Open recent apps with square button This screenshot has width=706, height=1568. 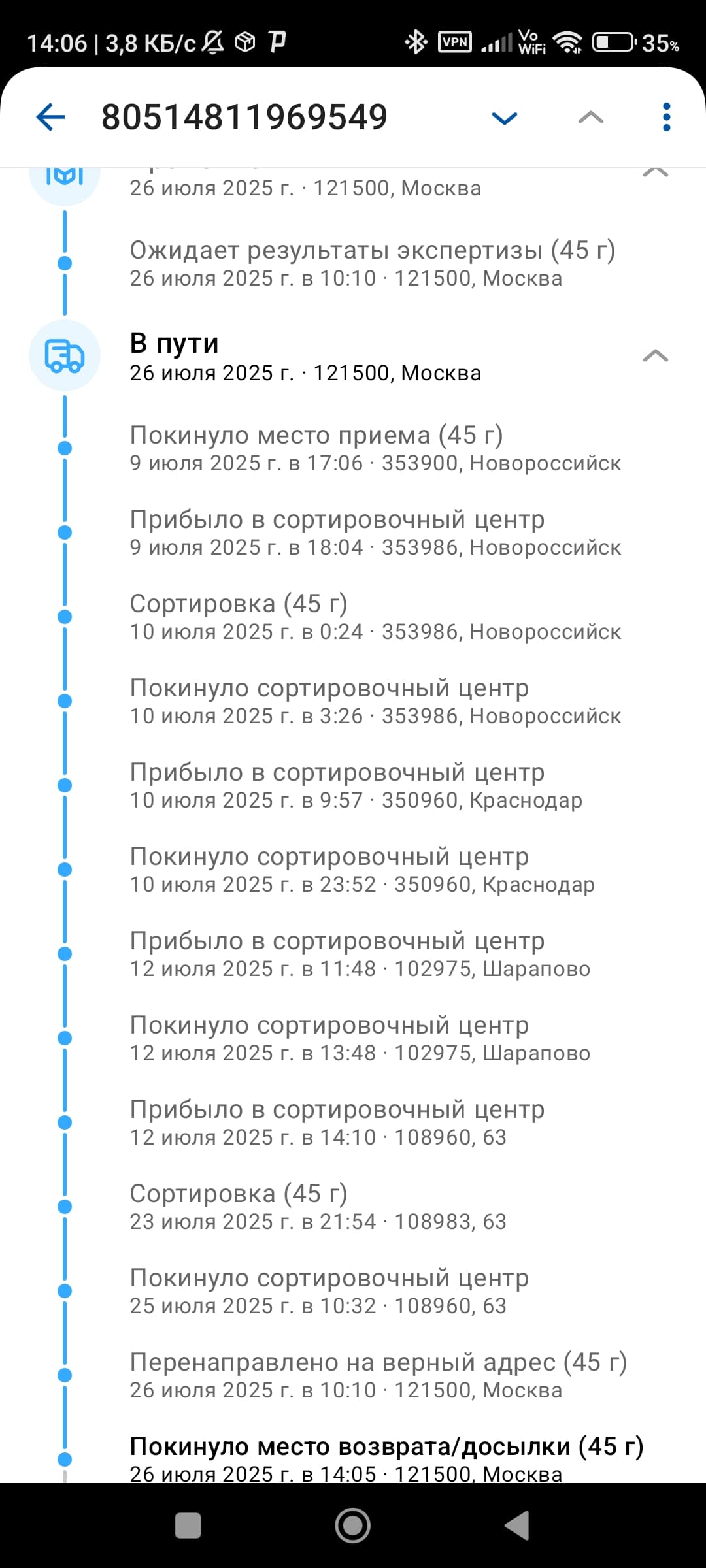pos(188,1526)
